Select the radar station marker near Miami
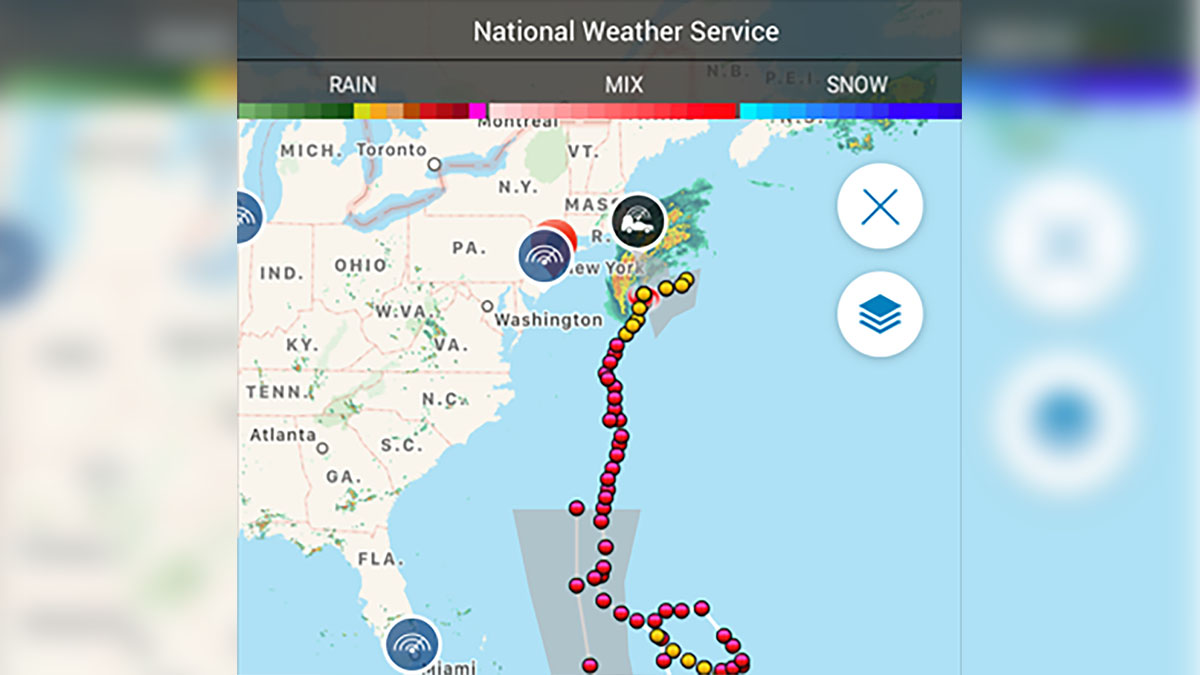Viewport: 1200px width, 675px height. pyautogui.click(x=412, y=644)
